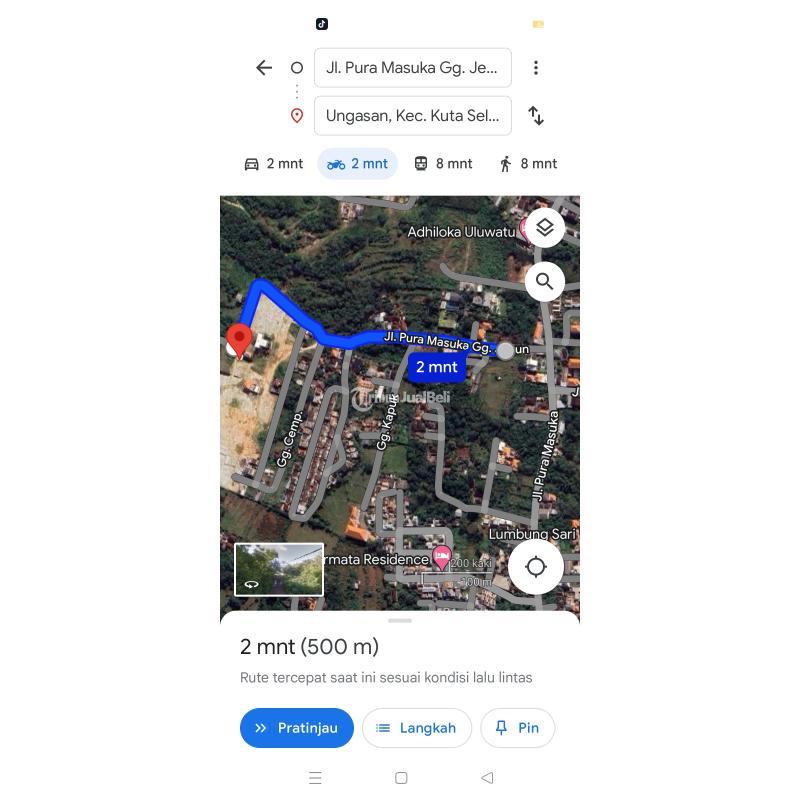The height and width of the screenshot is (800, 800).
Task: Start the Pratinjau route preview
Action: pos(296,728)
